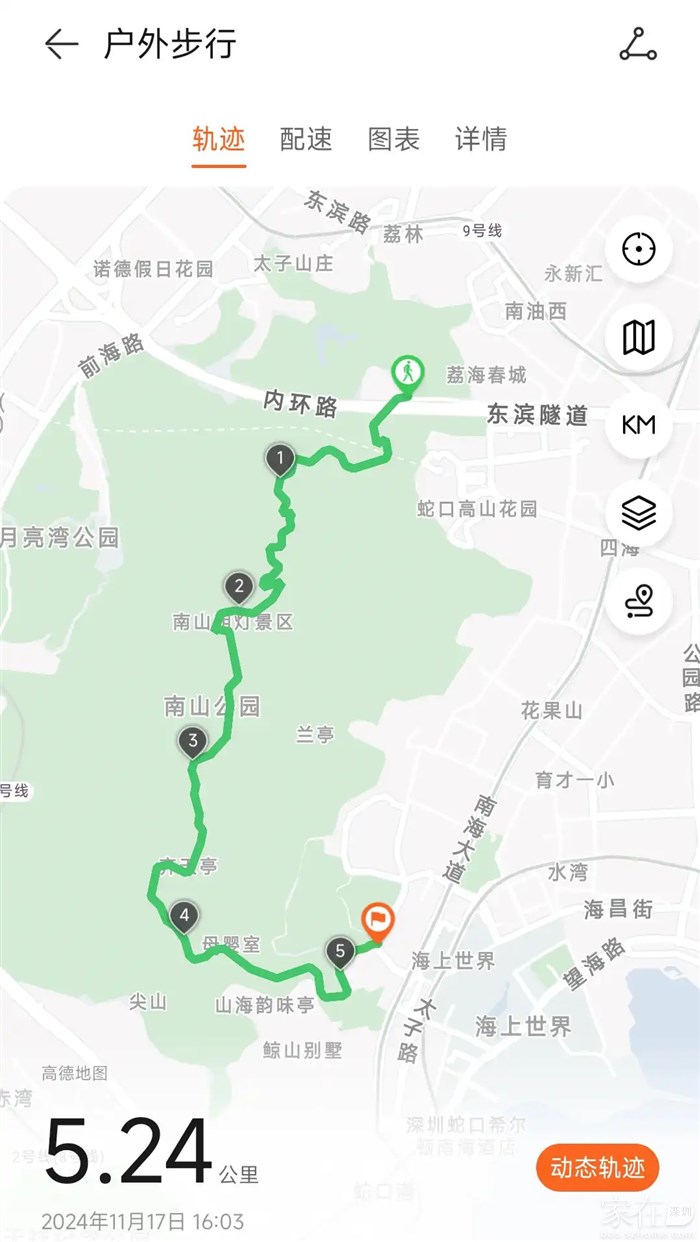
Task: Change the map type via map icon
Action: [639, 337]
